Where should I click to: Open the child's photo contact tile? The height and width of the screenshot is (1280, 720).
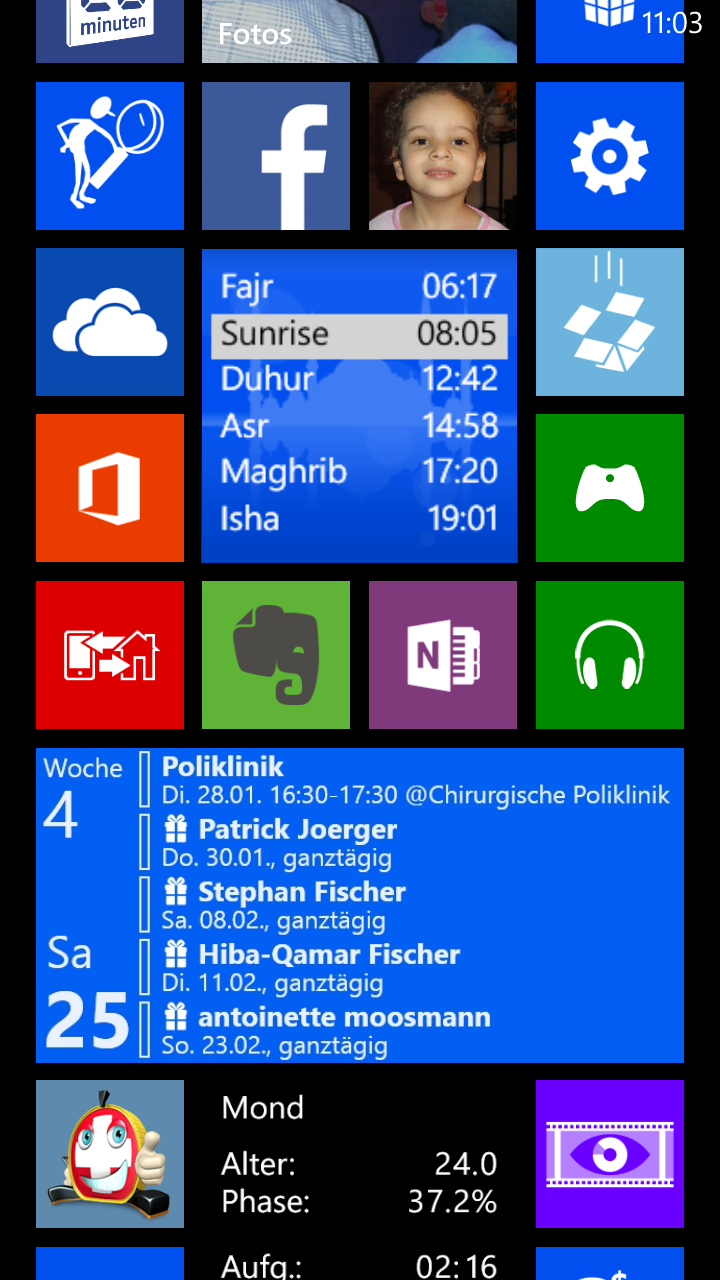point(443,156)
